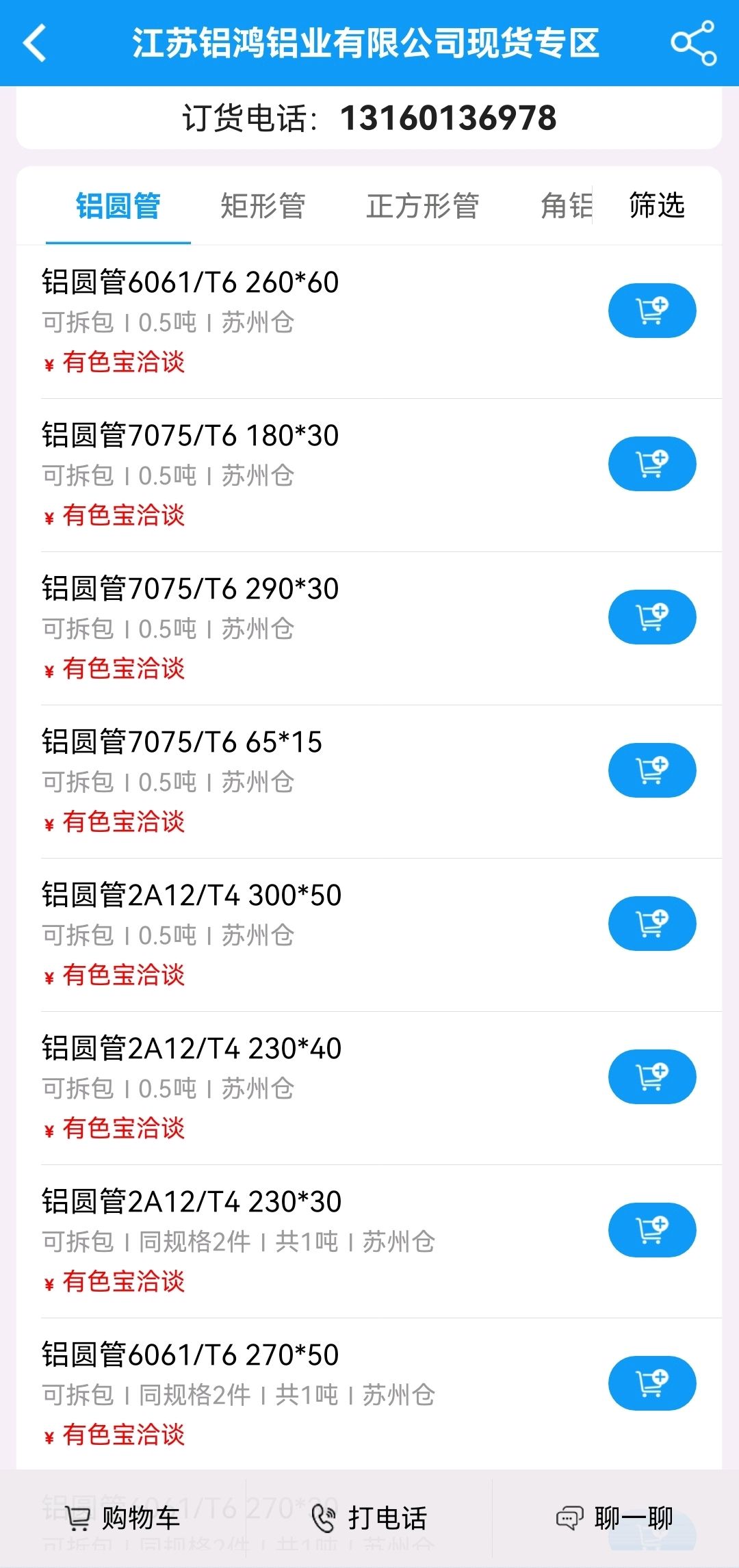
Task: Add 铝圆管6061/T6 260*60 to cart
Action: [x=652, y=311]
